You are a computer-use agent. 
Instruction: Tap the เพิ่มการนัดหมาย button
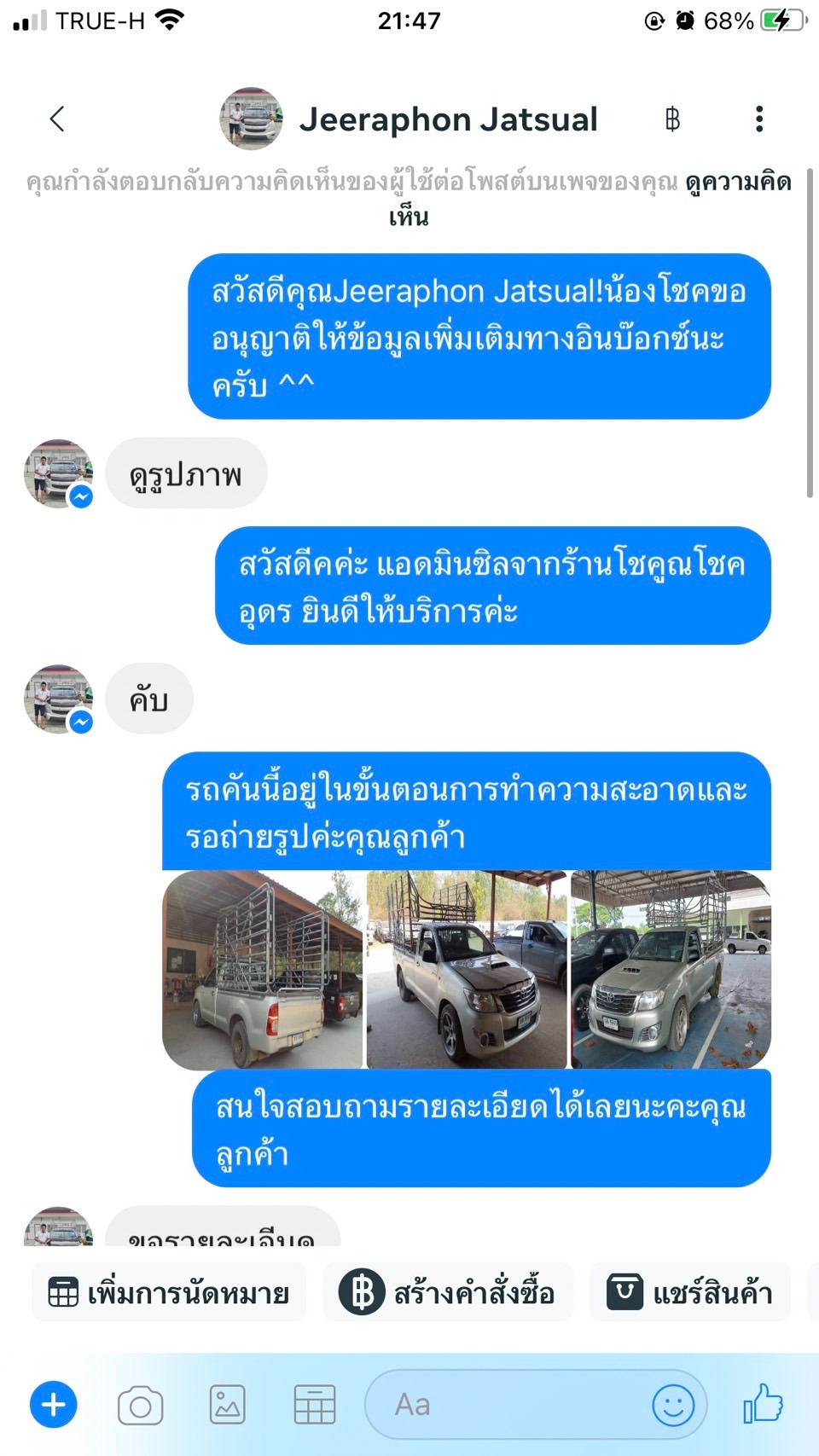click(x=169, y=1293)
